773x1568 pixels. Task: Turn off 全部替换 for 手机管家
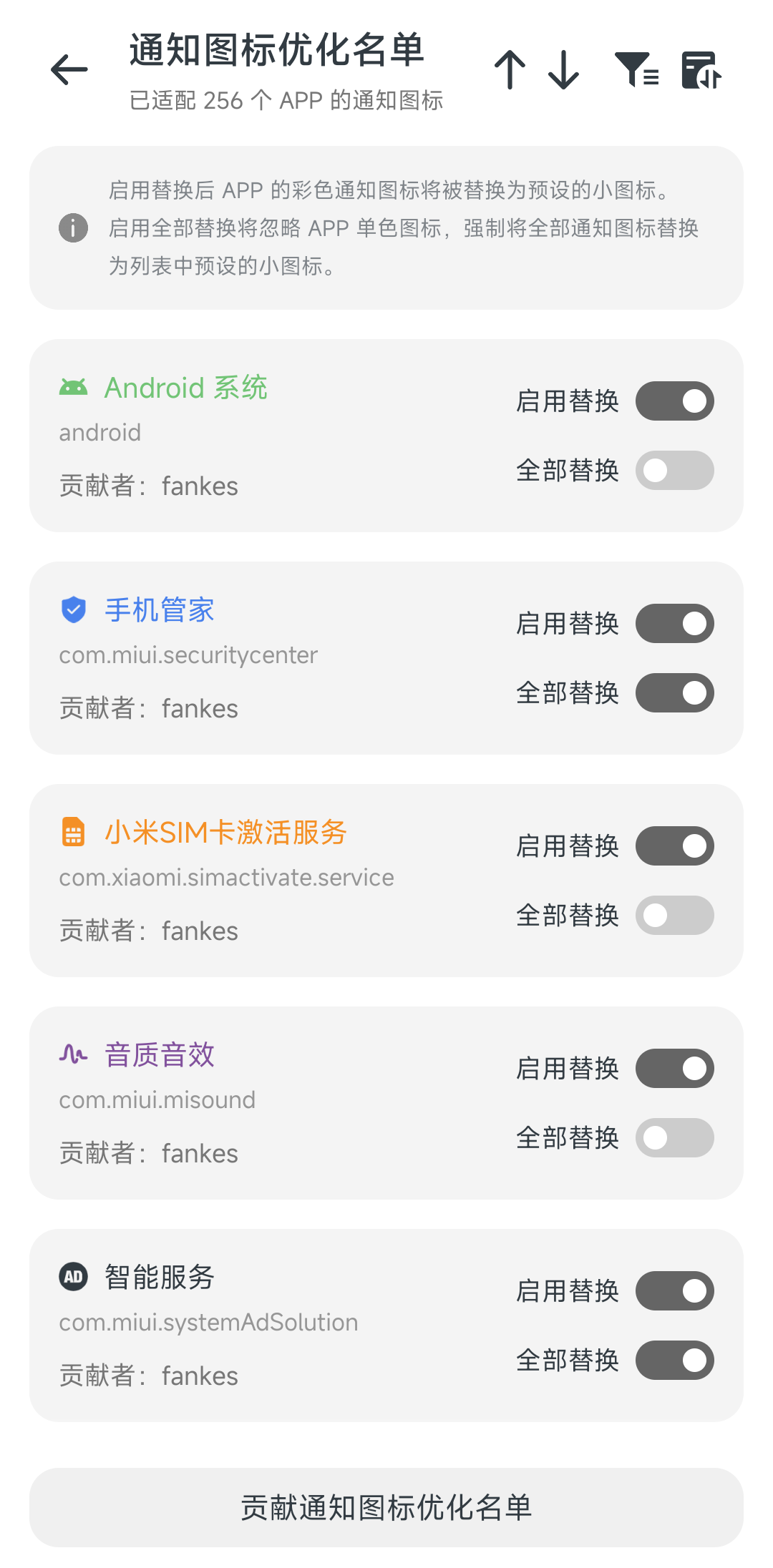point(674,693)
